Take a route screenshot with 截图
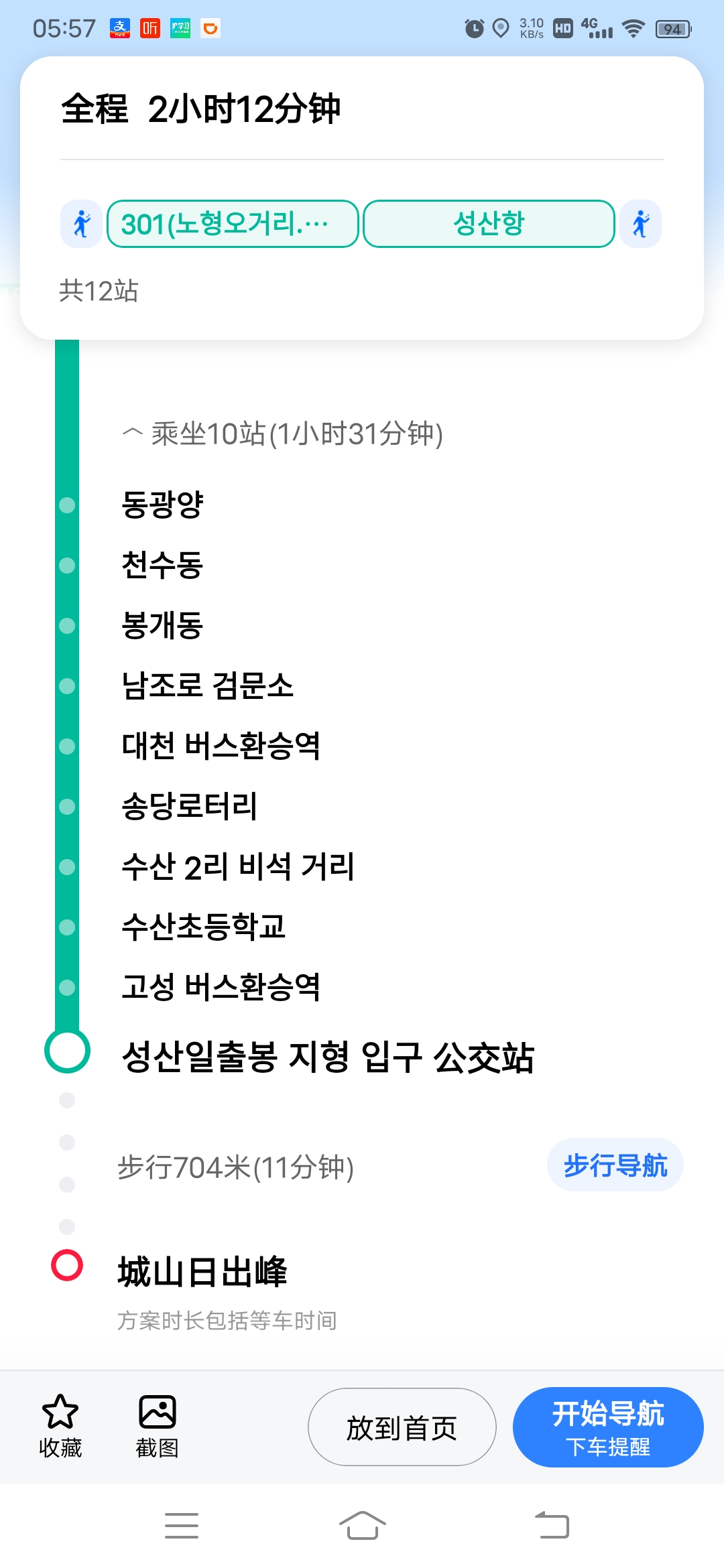Image resolution: width=724 pixels, height=1568 pixels. [x=157, y=1426]
